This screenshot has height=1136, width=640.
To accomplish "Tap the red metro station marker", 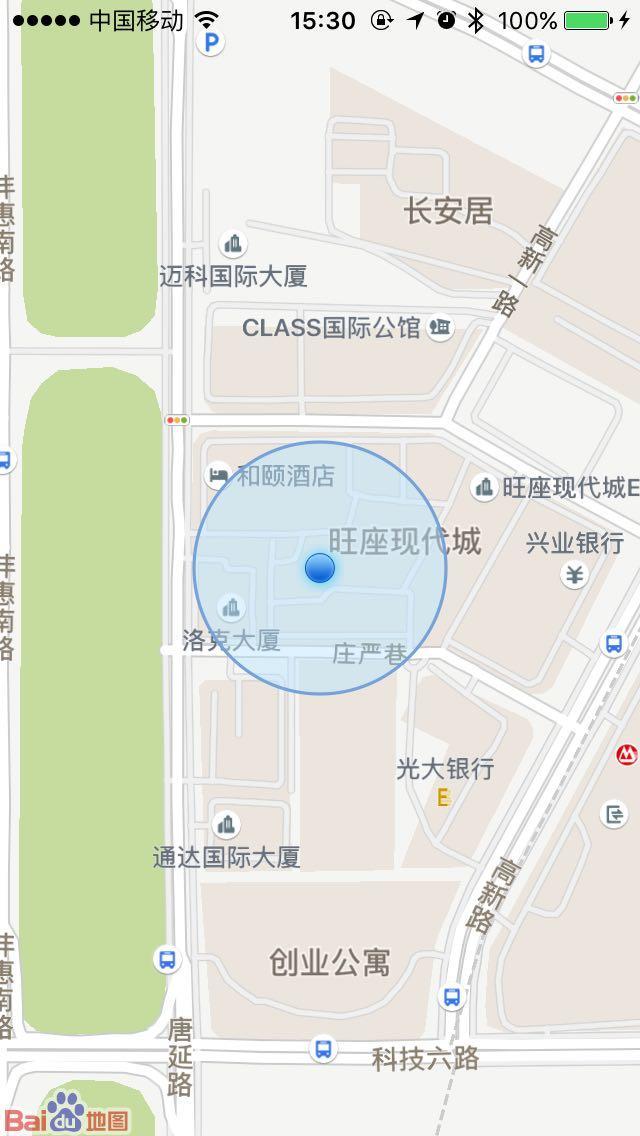I will (x=627, y=755).
